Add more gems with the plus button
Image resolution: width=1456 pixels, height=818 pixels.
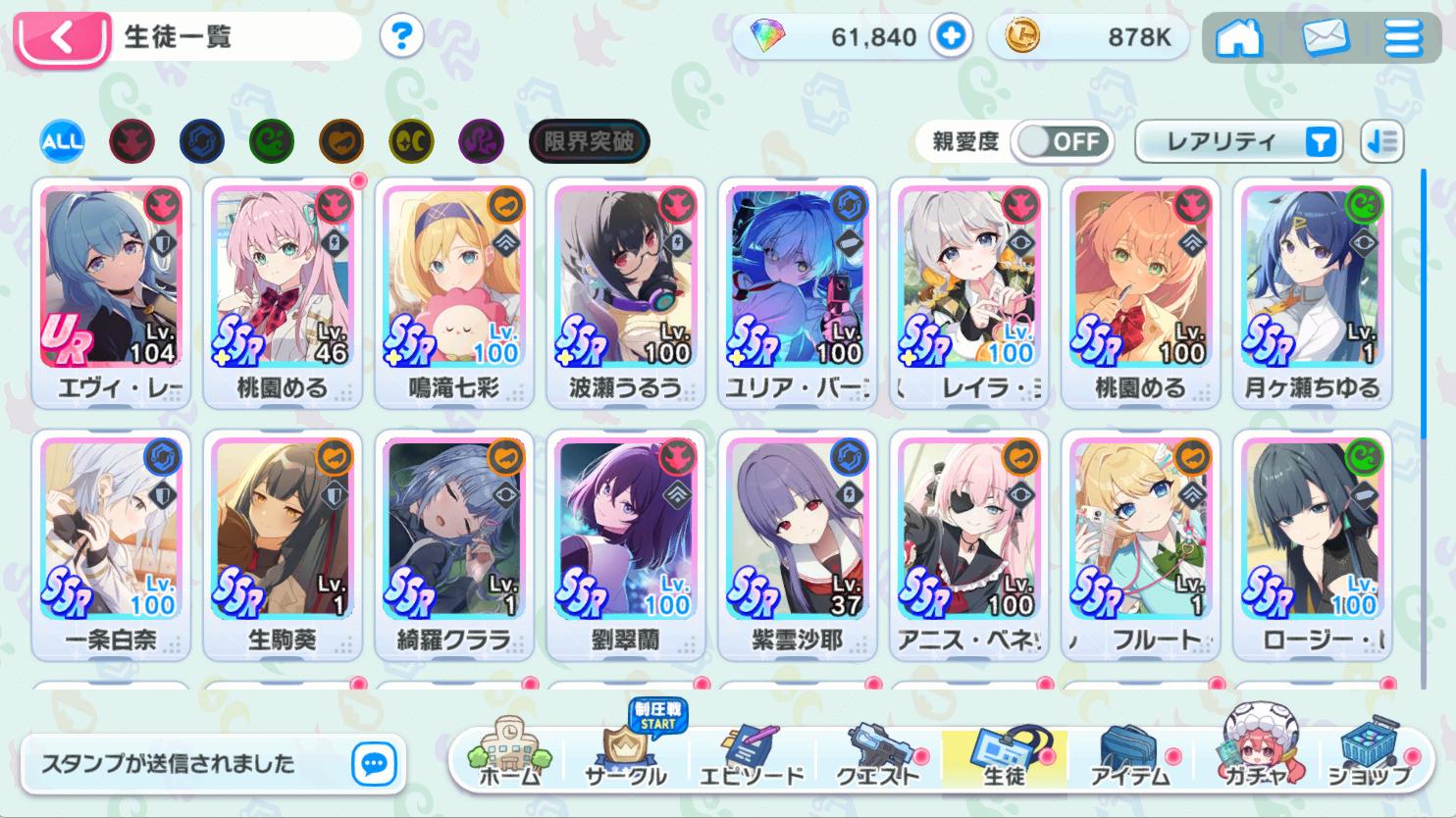pyautogui.click(x=950, y=37)
